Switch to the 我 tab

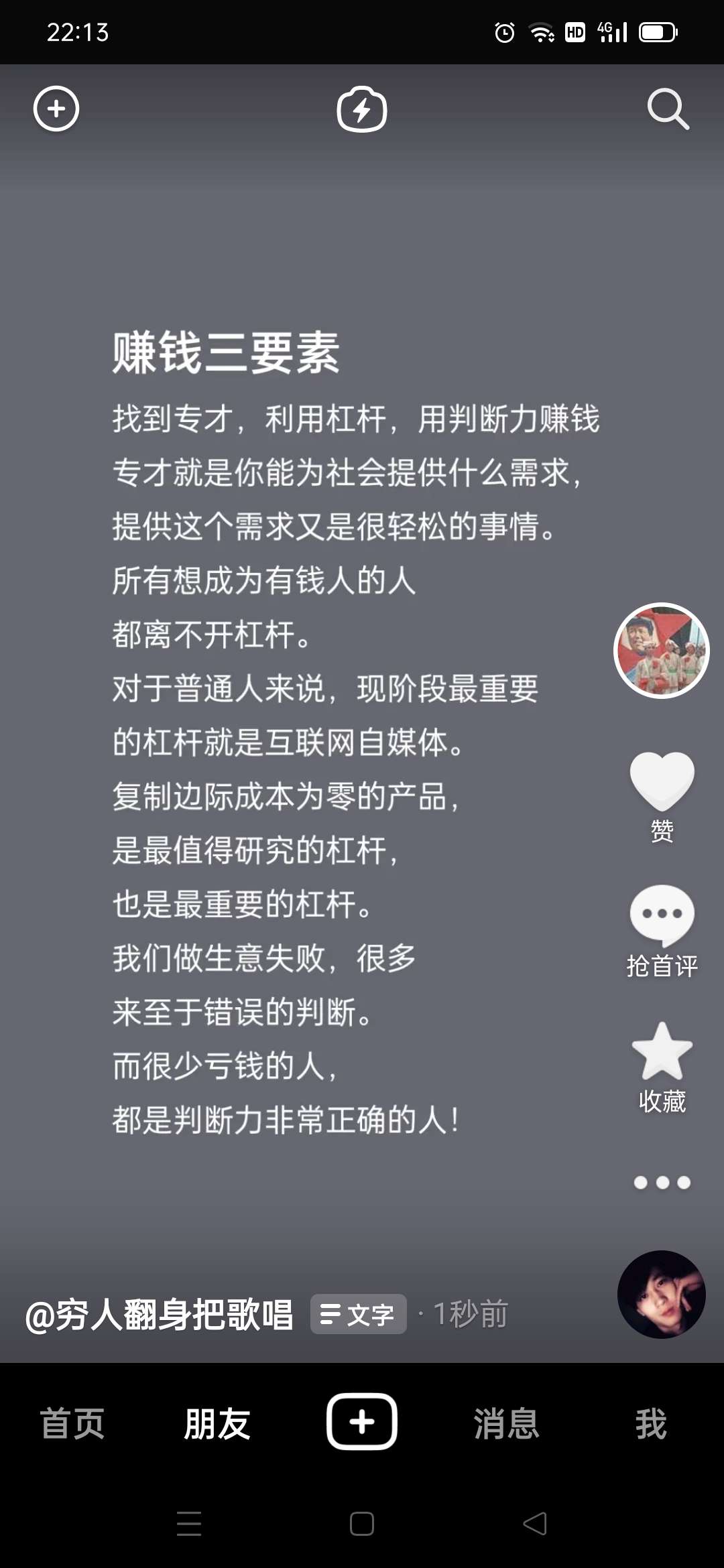click(651, 1423)
